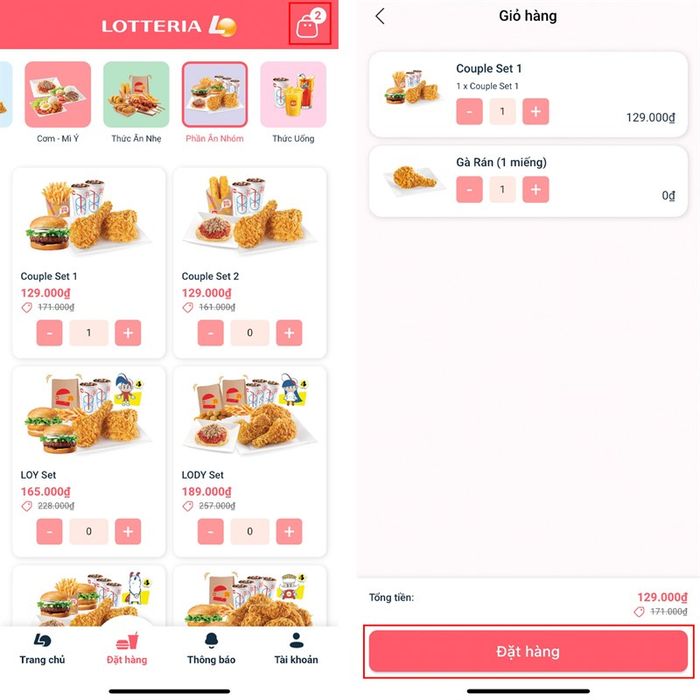Image resolution: width=700 pixels, height=700 pixels.
Task: Open the LODY Set product card
Action: tap(249, 430)
